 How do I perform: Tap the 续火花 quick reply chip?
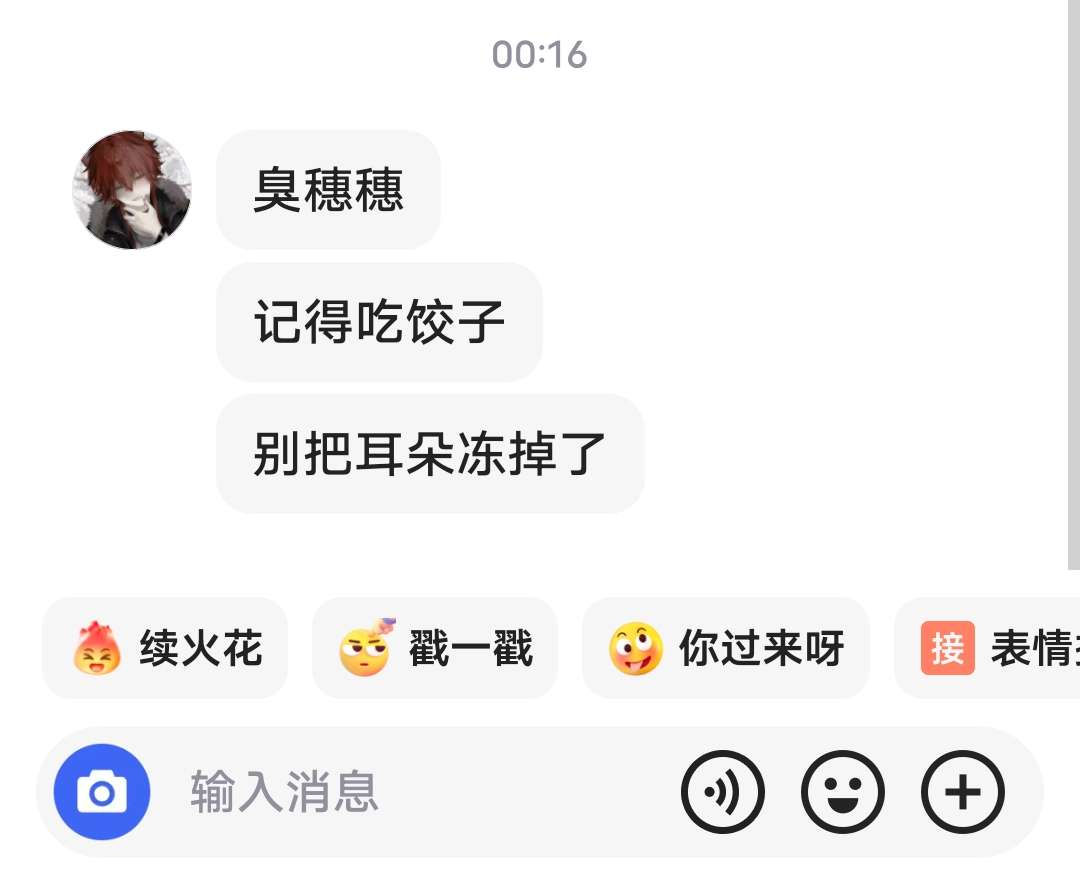tap(165, 648)
